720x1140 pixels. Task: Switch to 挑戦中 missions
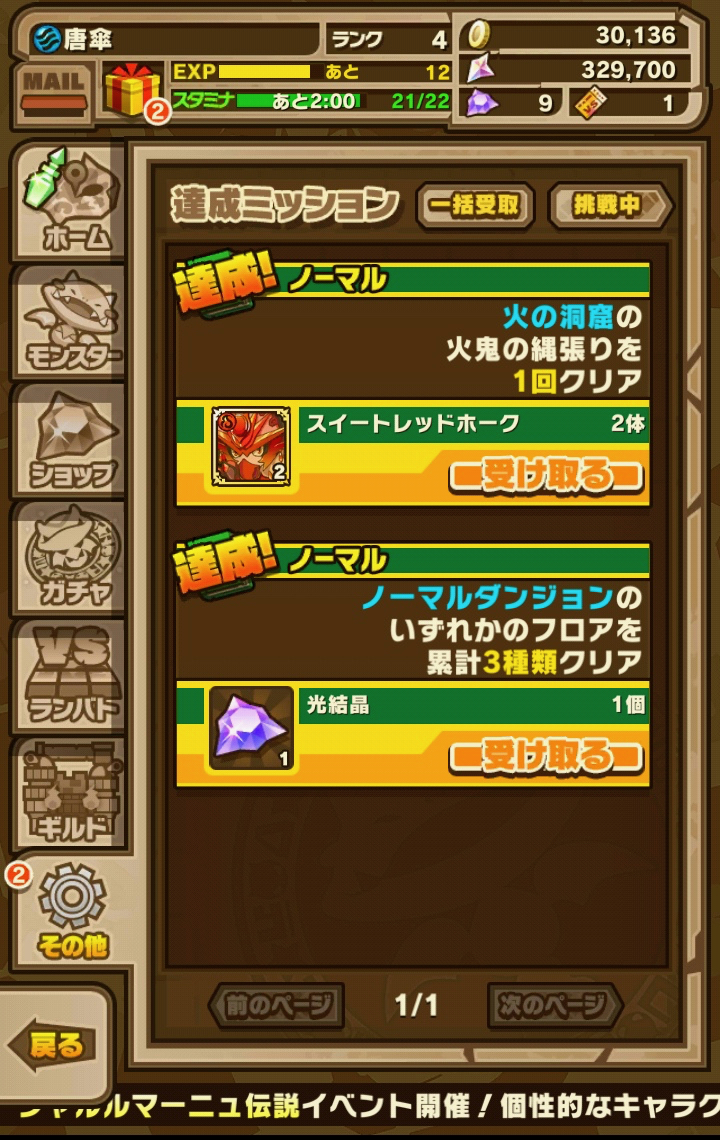(x=609, y=206)
